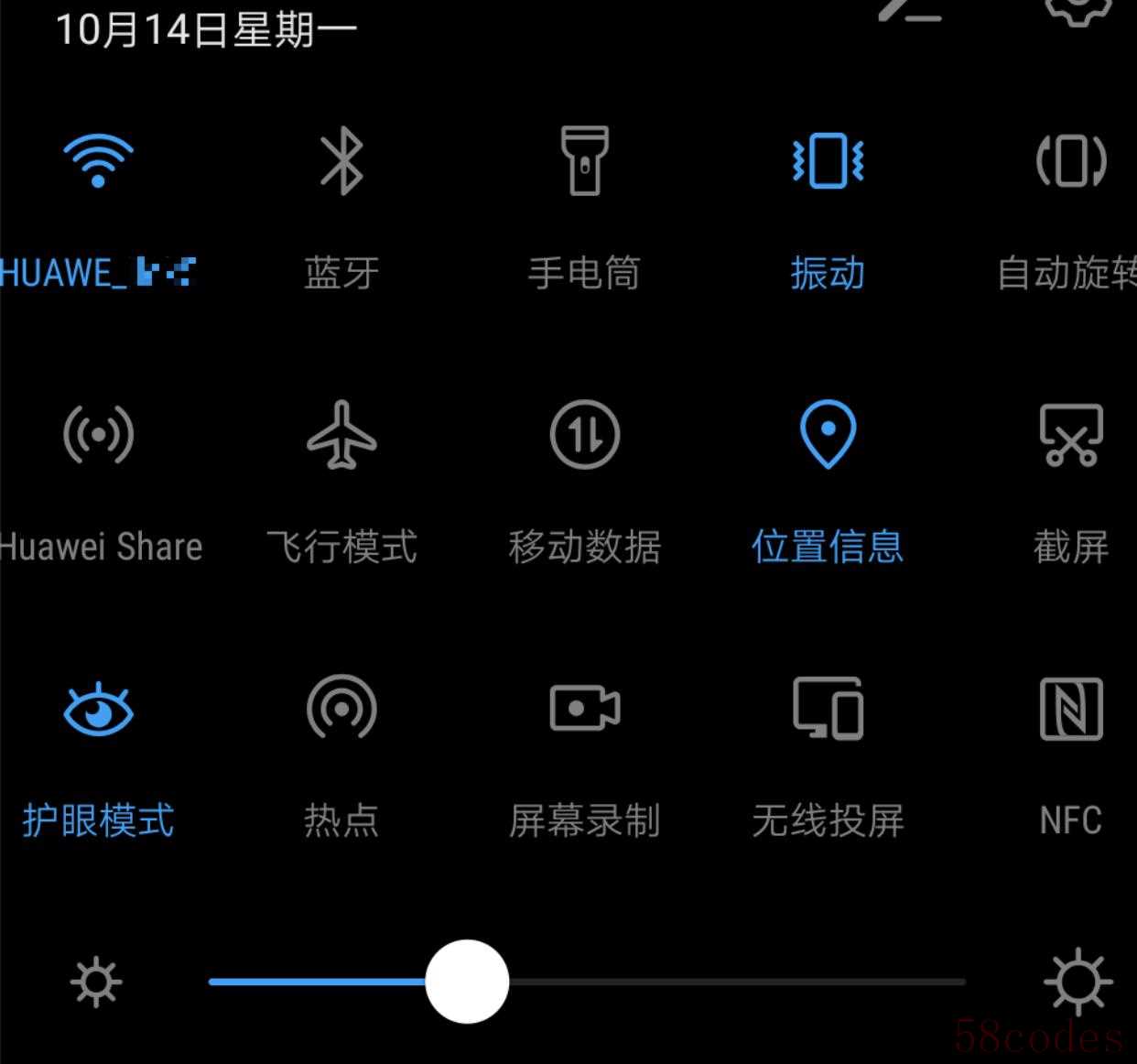
Task: Enable NFC
Action: (x=1070, y=709)
